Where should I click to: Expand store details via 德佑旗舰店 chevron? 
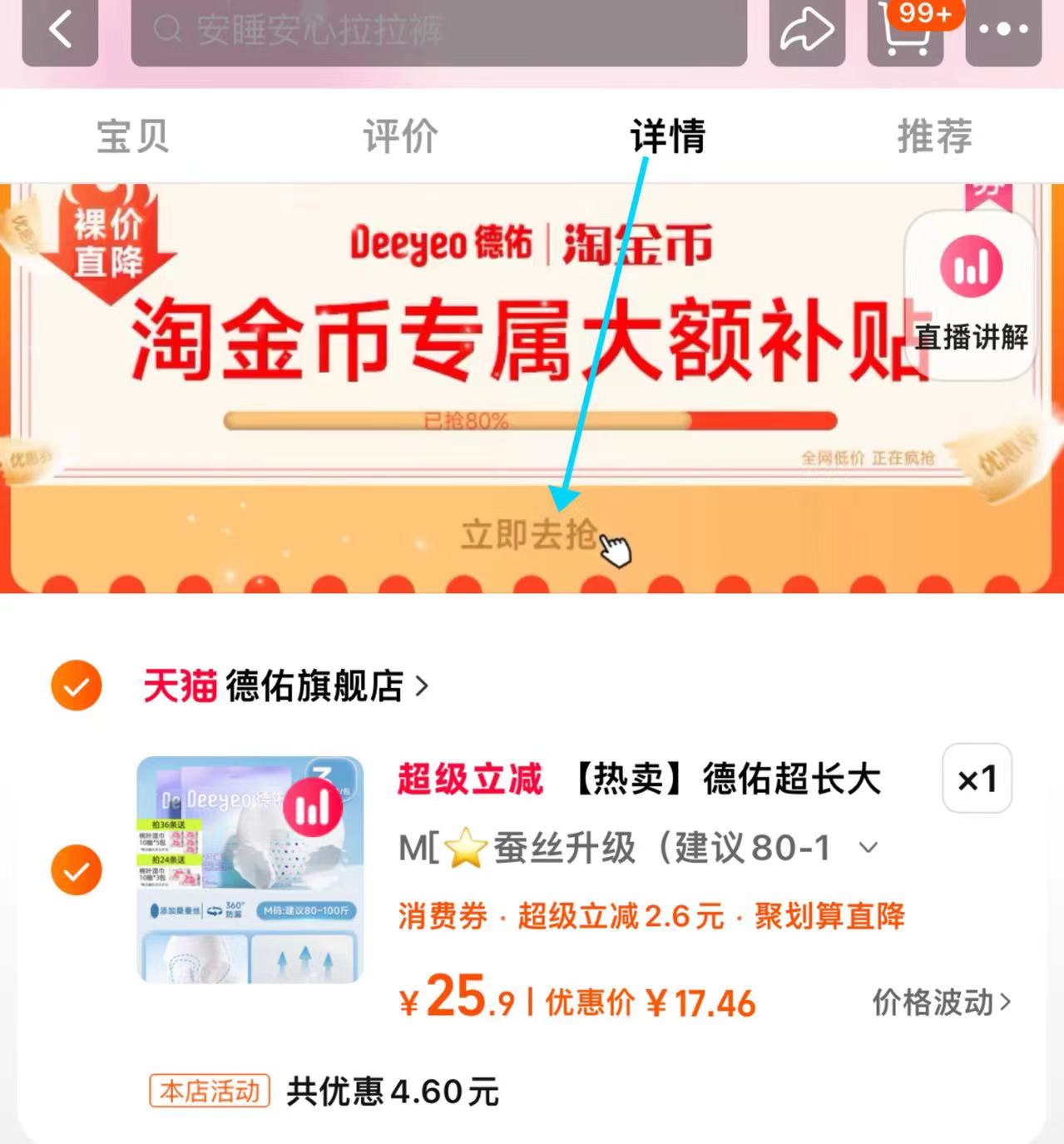coord(424,685)
